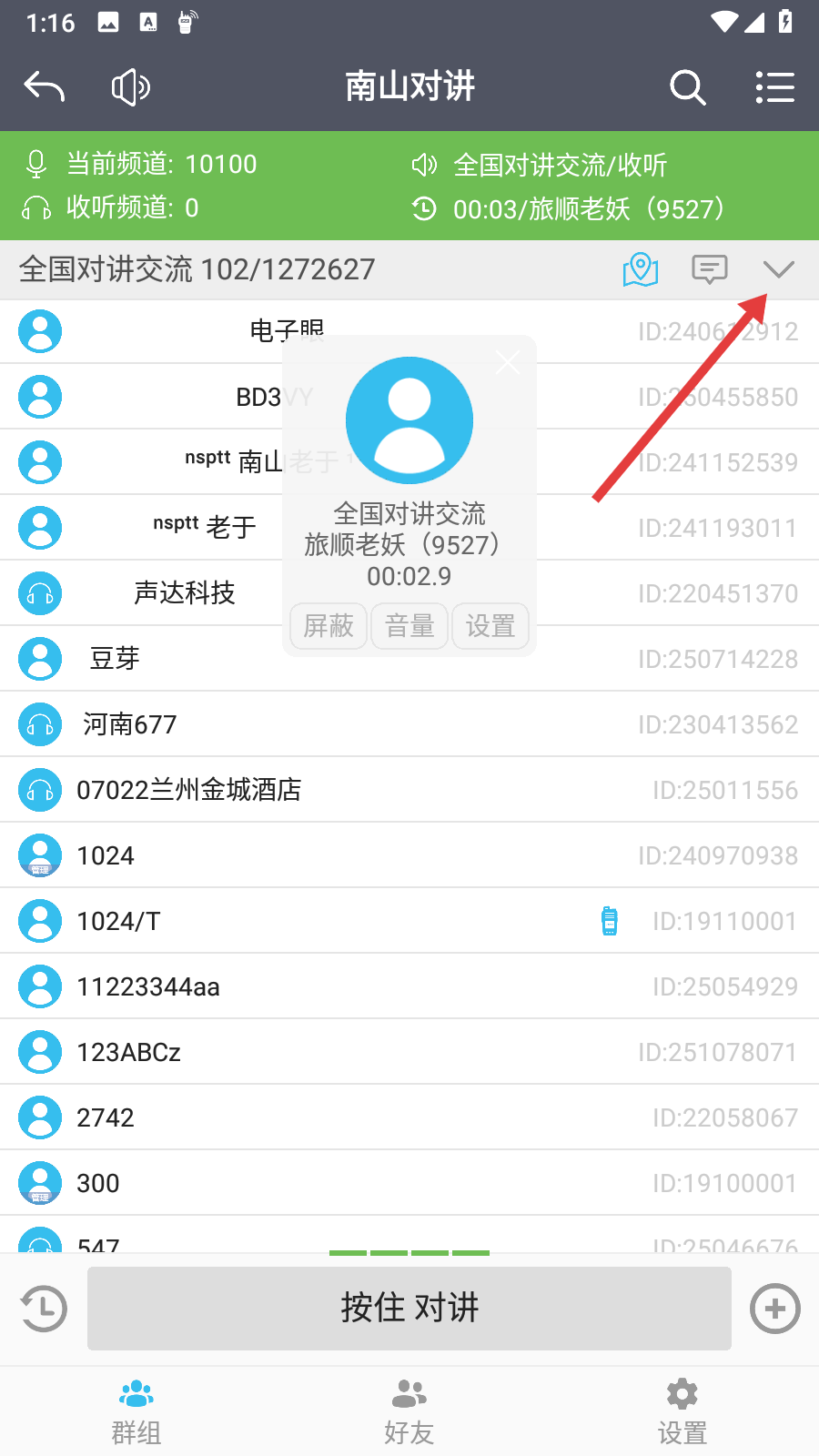Open the list menu icon
Image resolution: width=819 pixels, height=1456 pixels.
[775, 87]
